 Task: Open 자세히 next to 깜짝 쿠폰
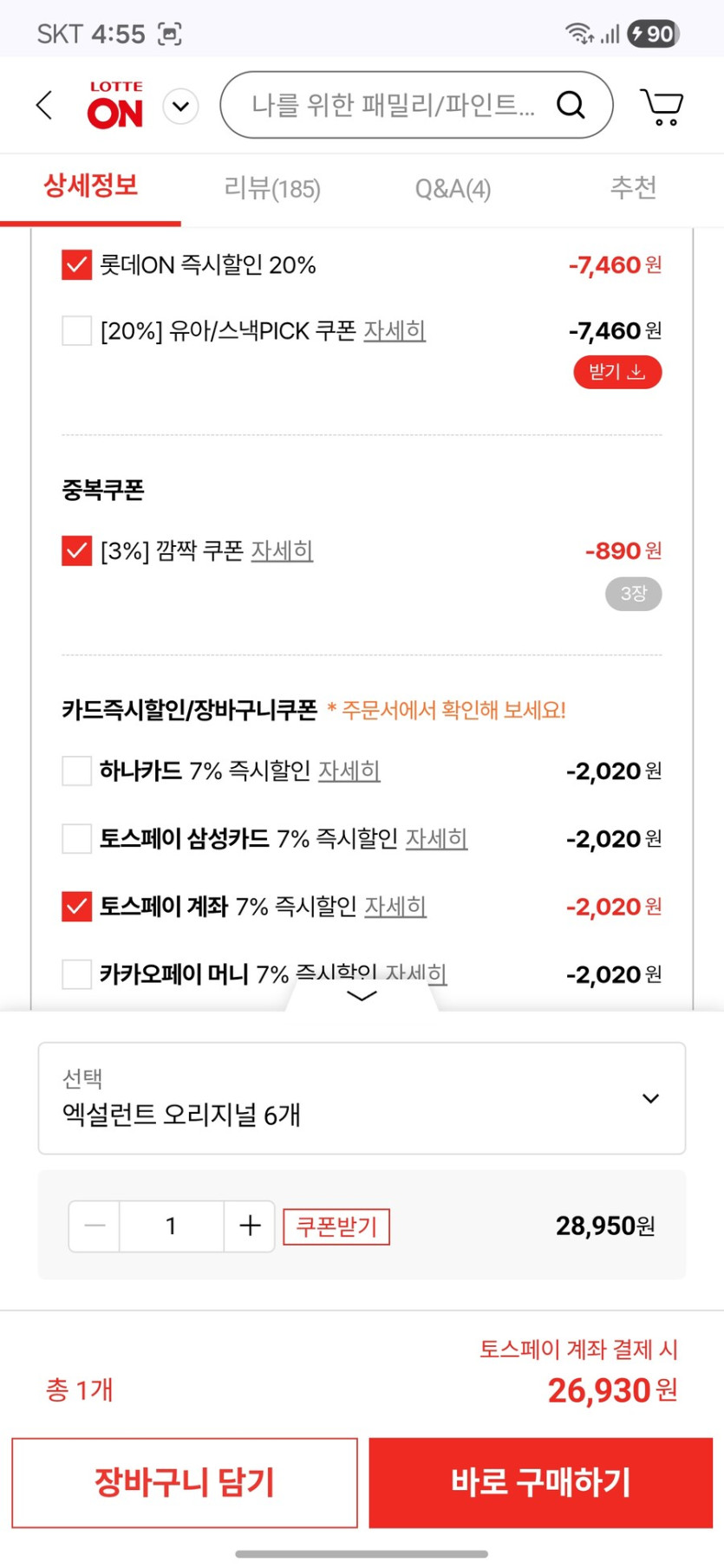[282, 550]
